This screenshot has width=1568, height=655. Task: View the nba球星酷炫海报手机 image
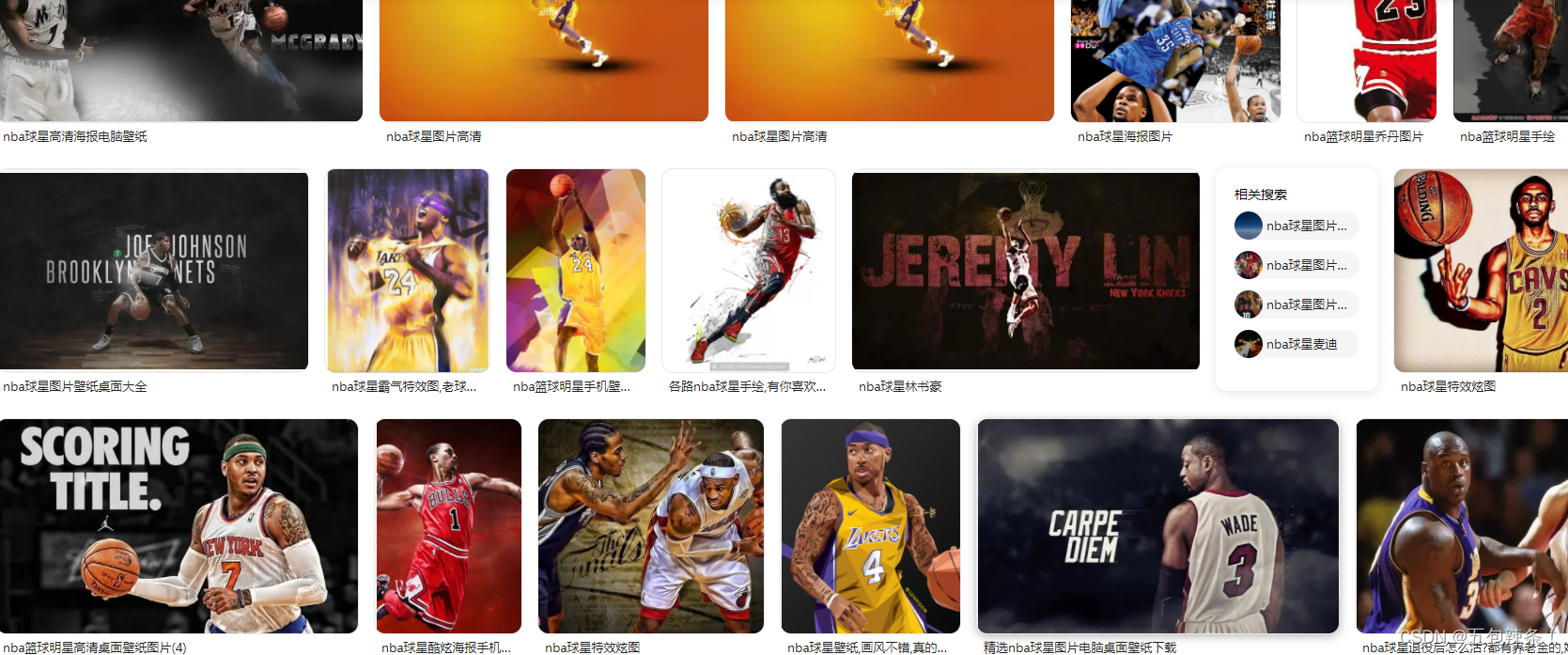pos(449,526)
